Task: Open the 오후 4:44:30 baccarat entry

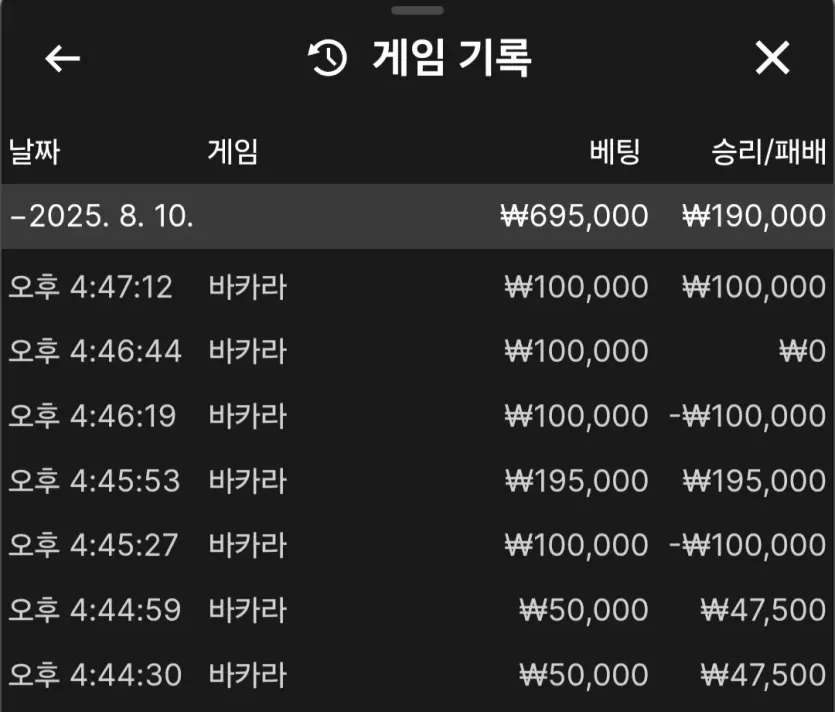Action: [x=417, y=674]
